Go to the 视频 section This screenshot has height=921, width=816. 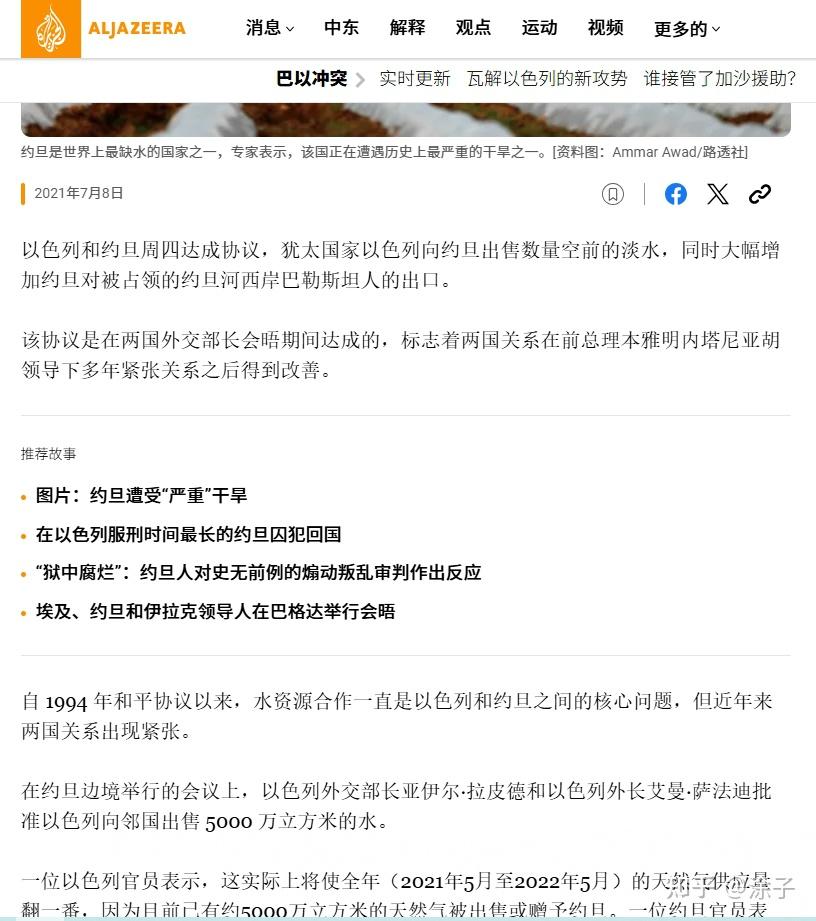click(605, 28)
